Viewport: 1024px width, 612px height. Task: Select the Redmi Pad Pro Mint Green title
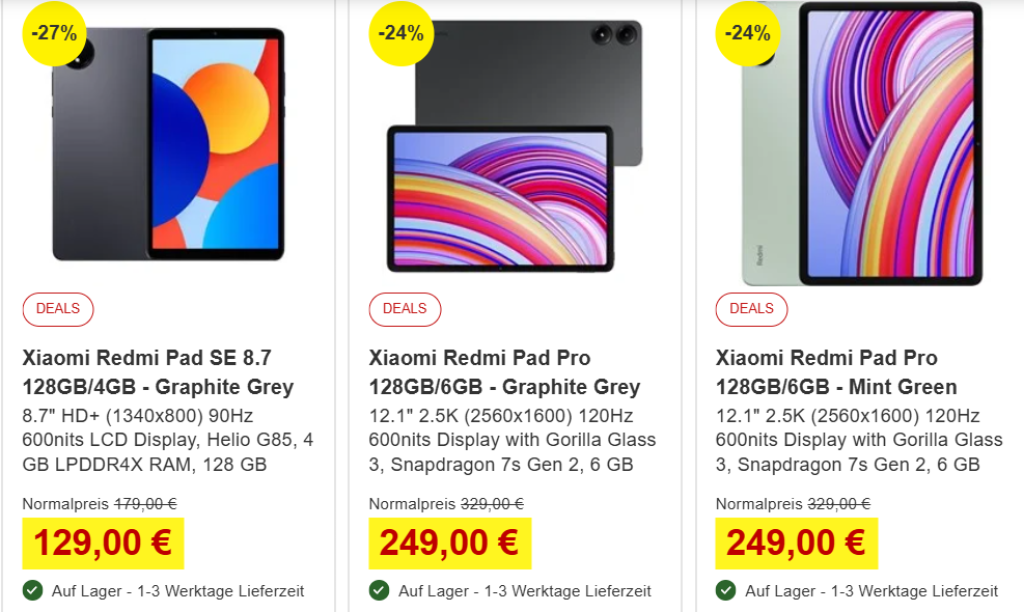coord(836,372)
